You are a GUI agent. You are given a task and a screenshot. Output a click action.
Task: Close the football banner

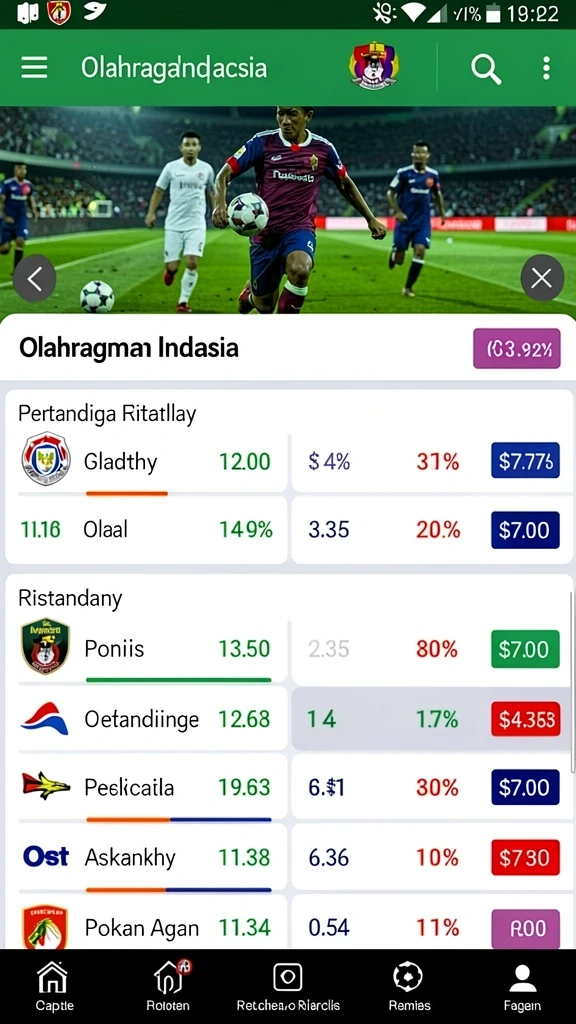coord(542,278)
